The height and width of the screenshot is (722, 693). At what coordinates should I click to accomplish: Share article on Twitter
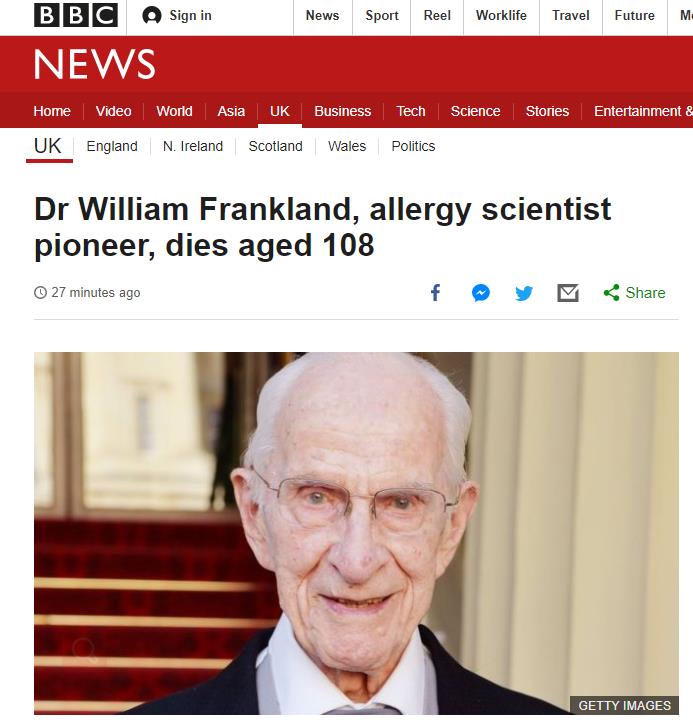tap(524, 293)
